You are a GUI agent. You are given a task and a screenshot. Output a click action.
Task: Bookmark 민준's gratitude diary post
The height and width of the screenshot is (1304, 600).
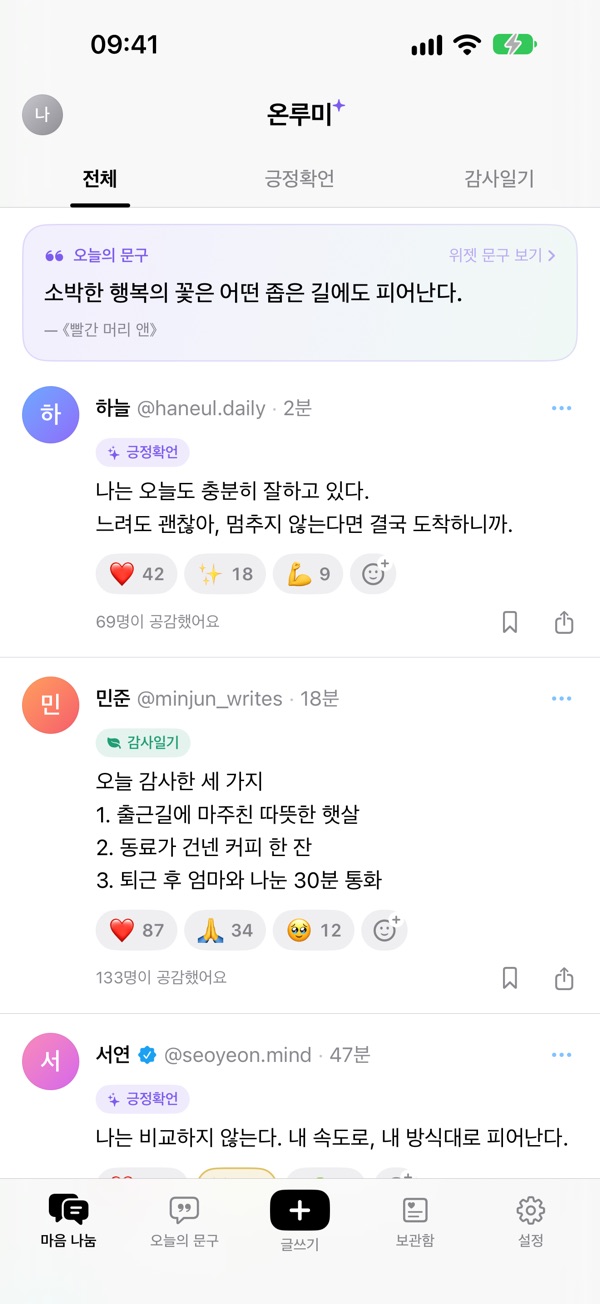(x=510, y=978)
